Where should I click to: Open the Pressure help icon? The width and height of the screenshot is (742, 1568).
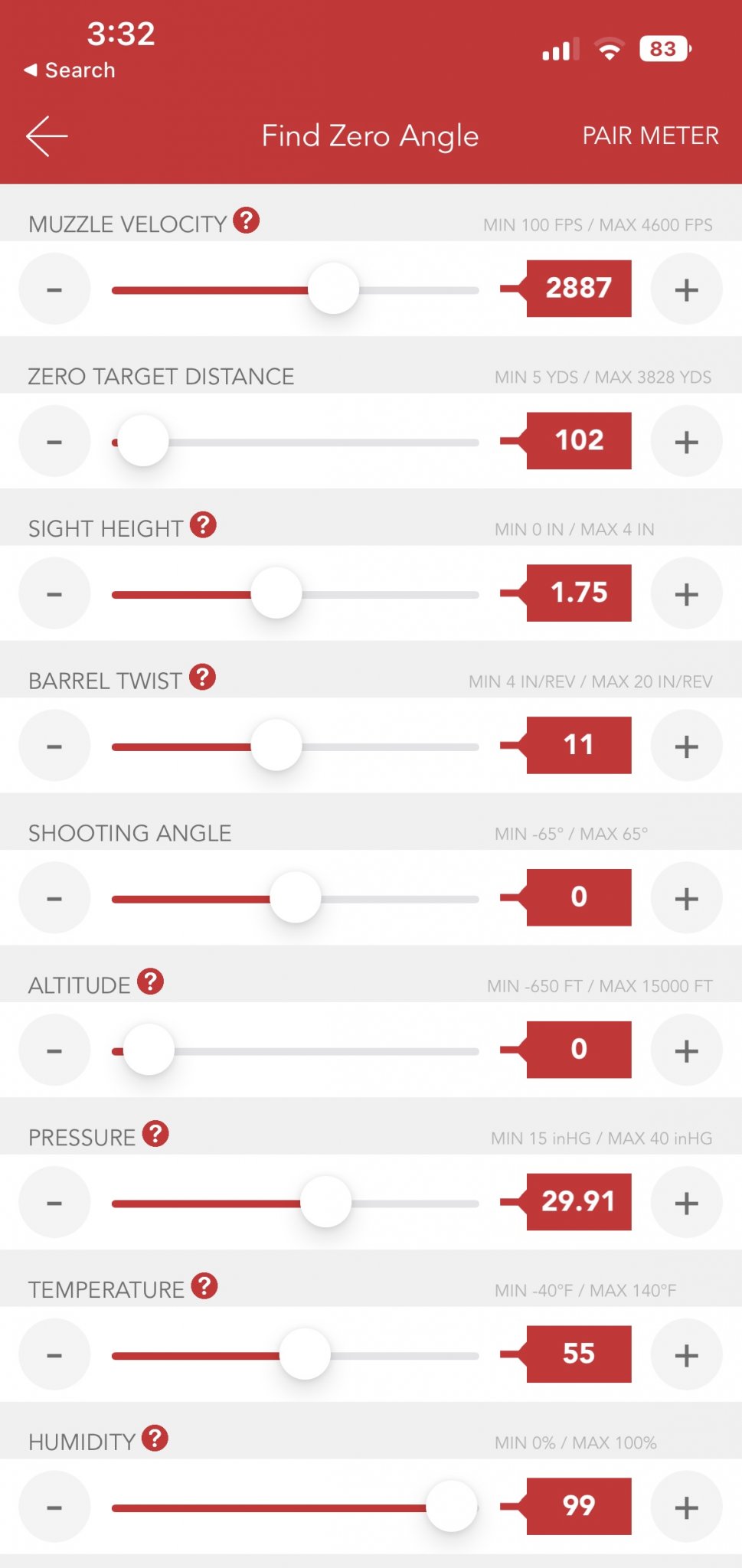(x=155, y=1134)
